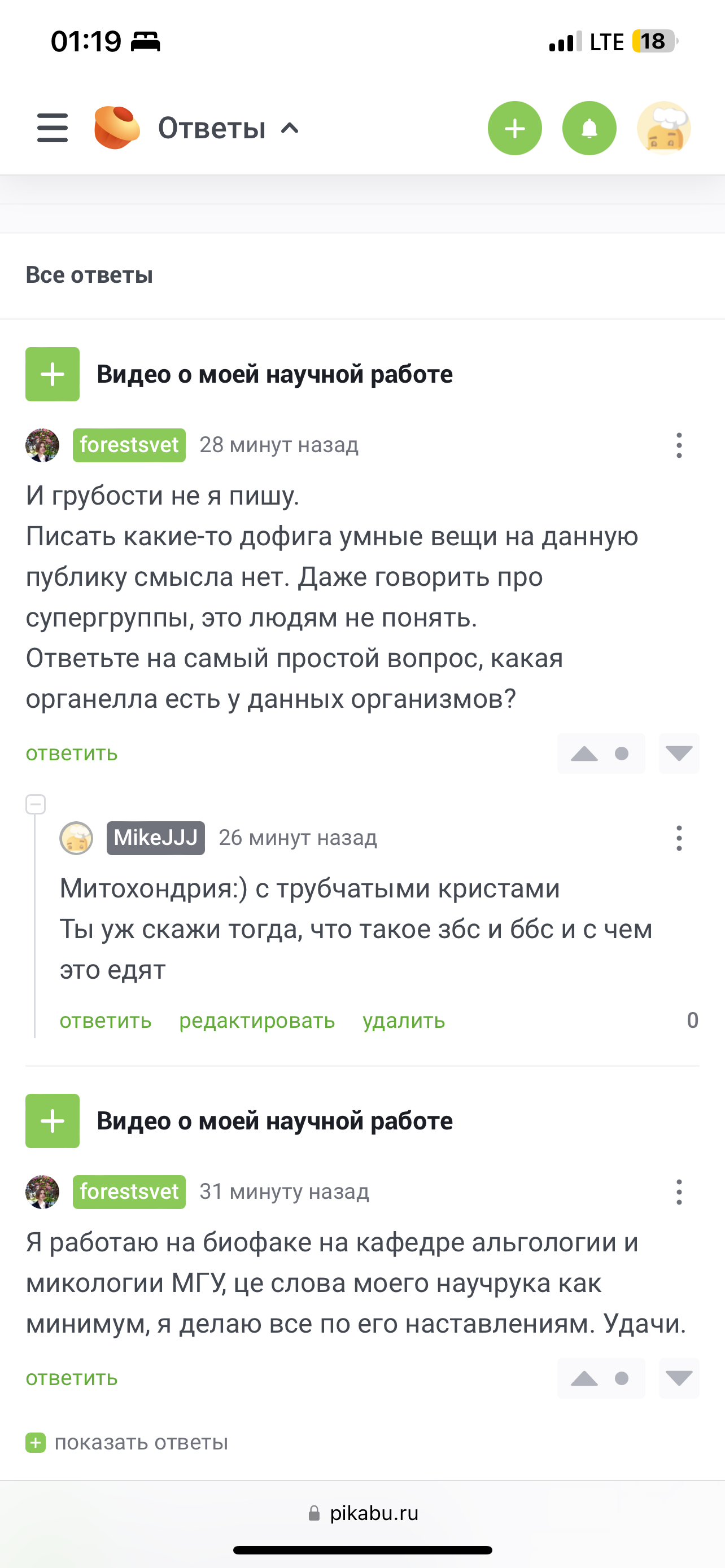Delete MikeJJJ's comment with удалить
Viewport: 725px width, 1568px height.
click(x=404, y=1021)
